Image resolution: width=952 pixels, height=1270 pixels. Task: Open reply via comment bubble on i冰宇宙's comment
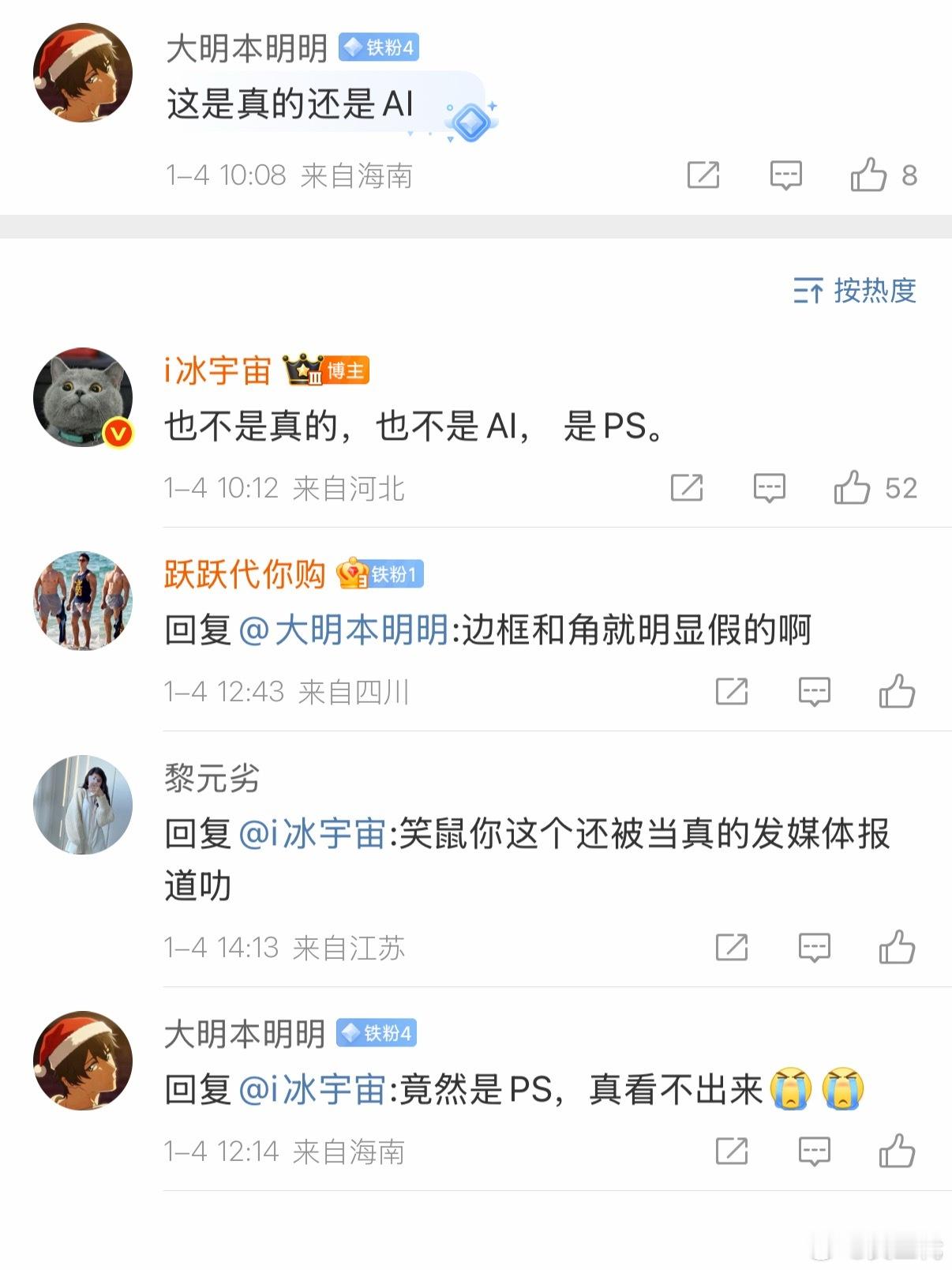tap(768, 487)
